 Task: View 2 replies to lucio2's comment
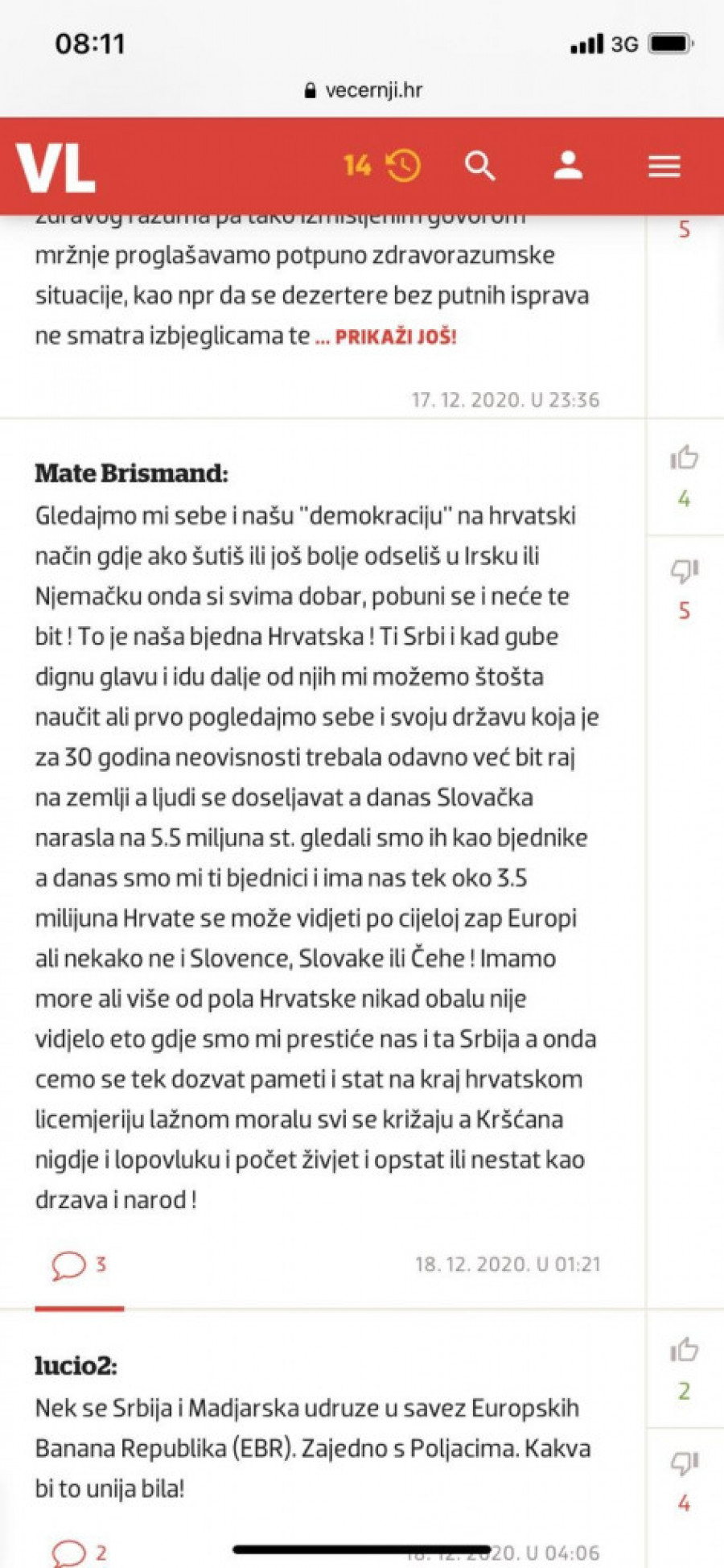[79, 1552]
